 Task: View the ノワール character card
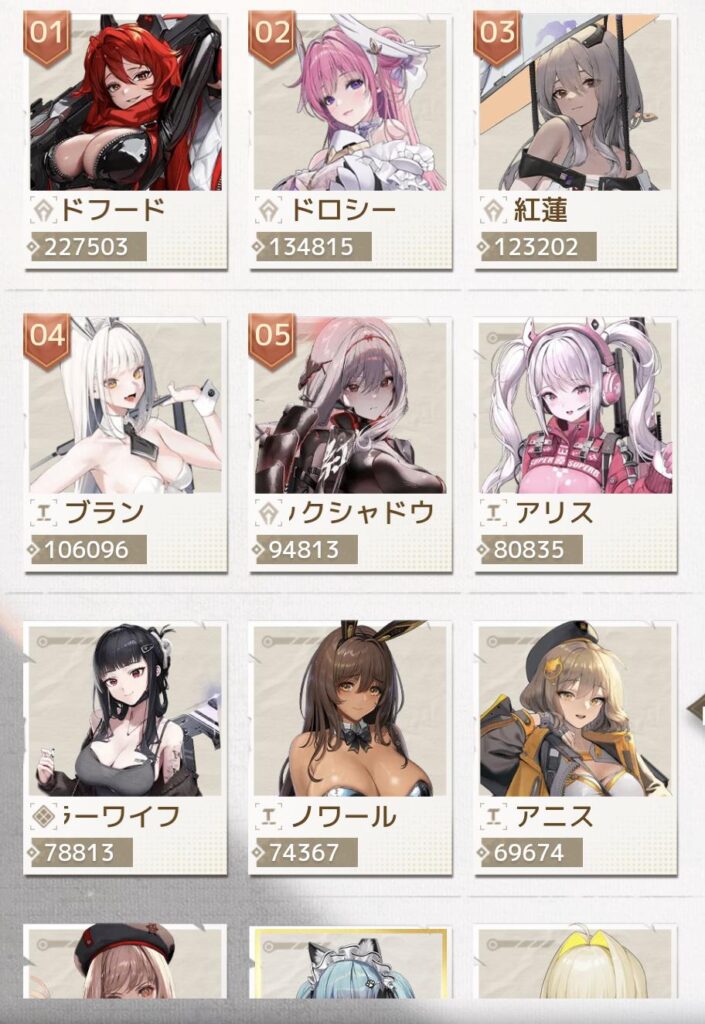click(350, 748)
